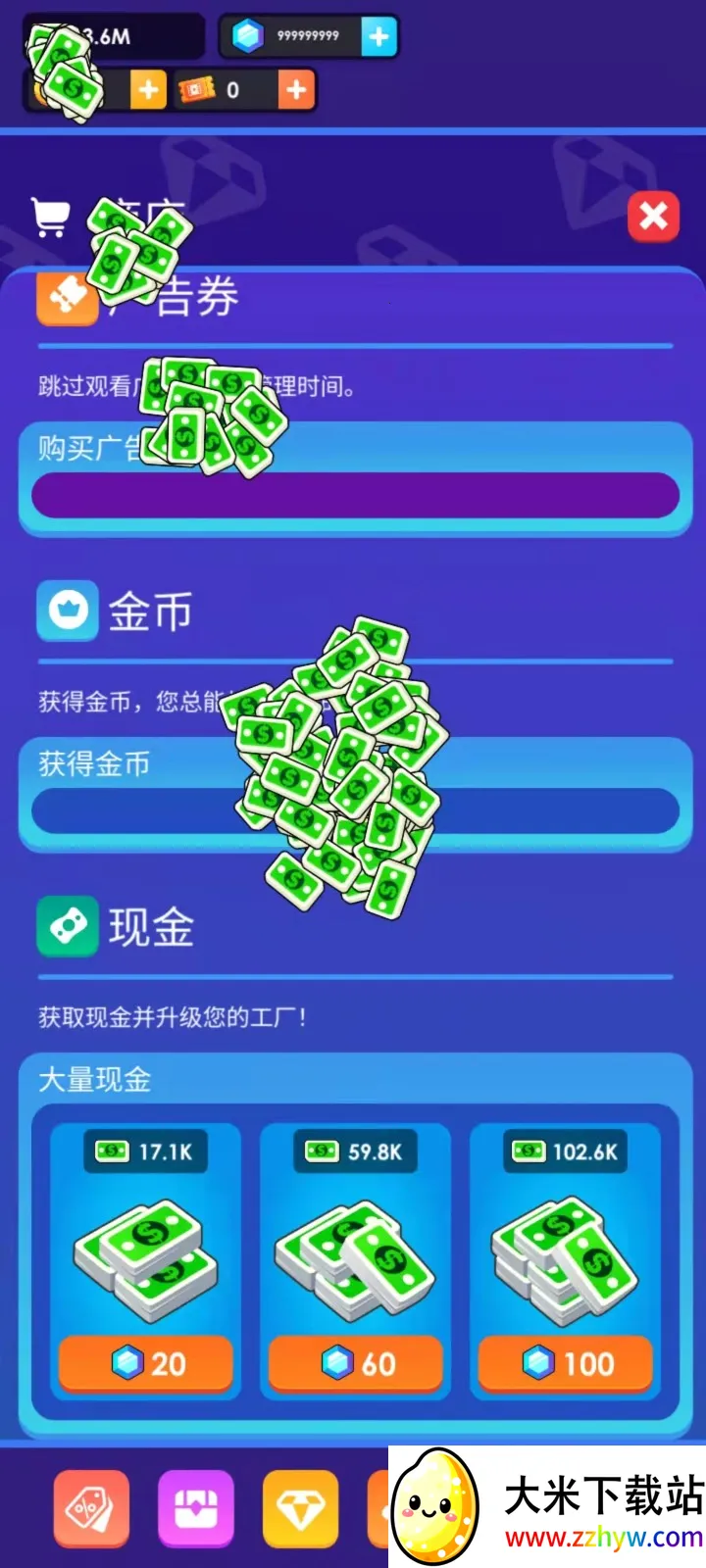Open the red discount tag in bottom navigation
Screen dimensions: 706x1568
tap(91, 1509)
